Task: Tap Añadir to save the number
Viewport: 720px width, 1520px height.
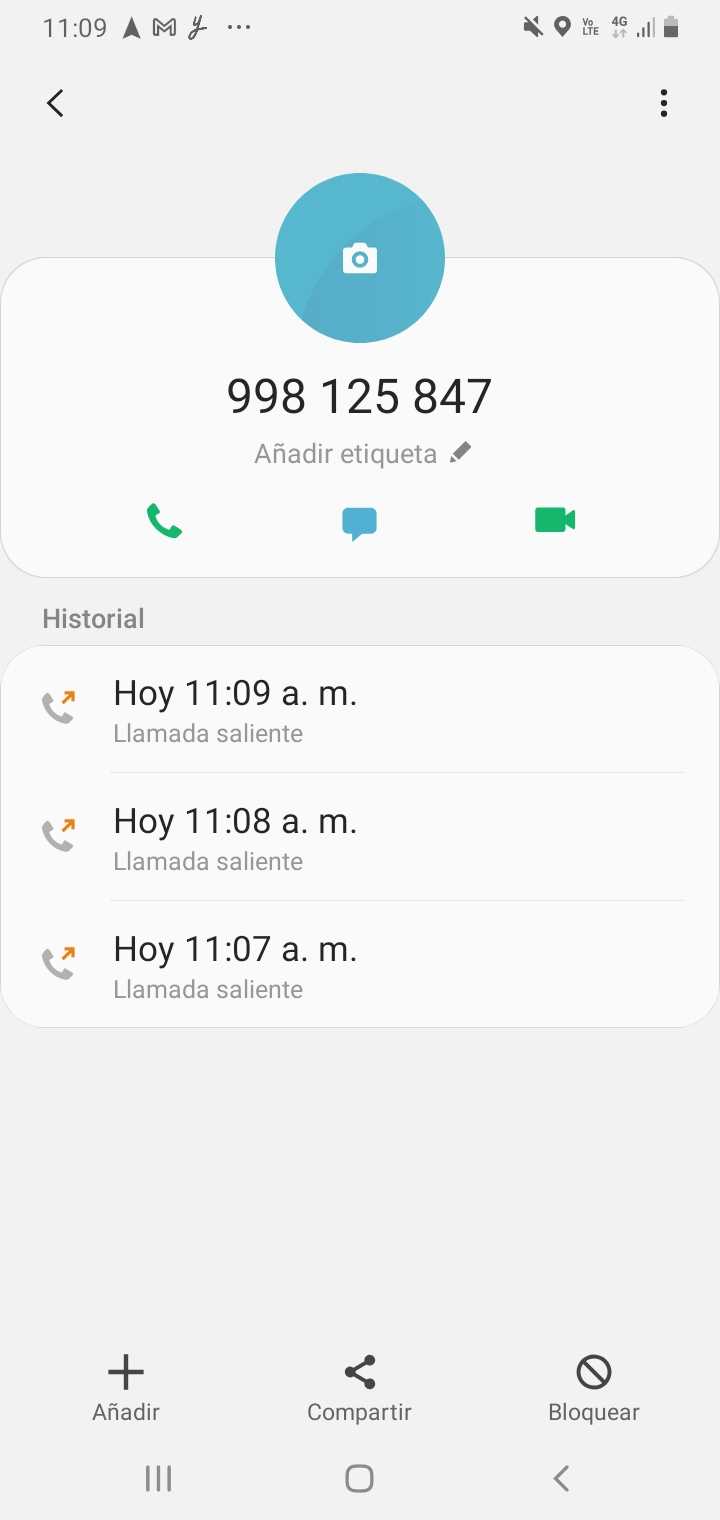Action: click(x=126, y=1387)
